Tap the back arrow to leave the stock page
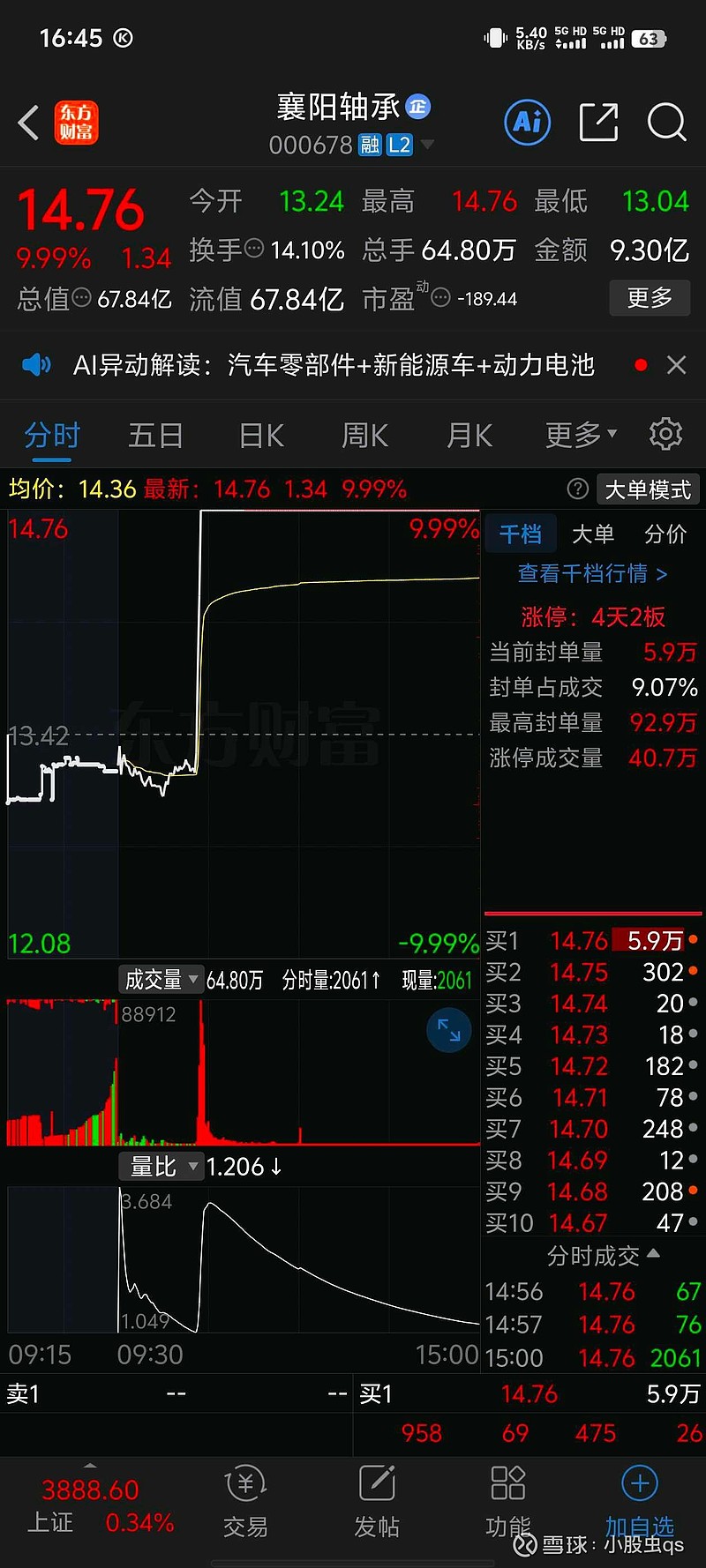706x1568 pixels. coord(28,123)
